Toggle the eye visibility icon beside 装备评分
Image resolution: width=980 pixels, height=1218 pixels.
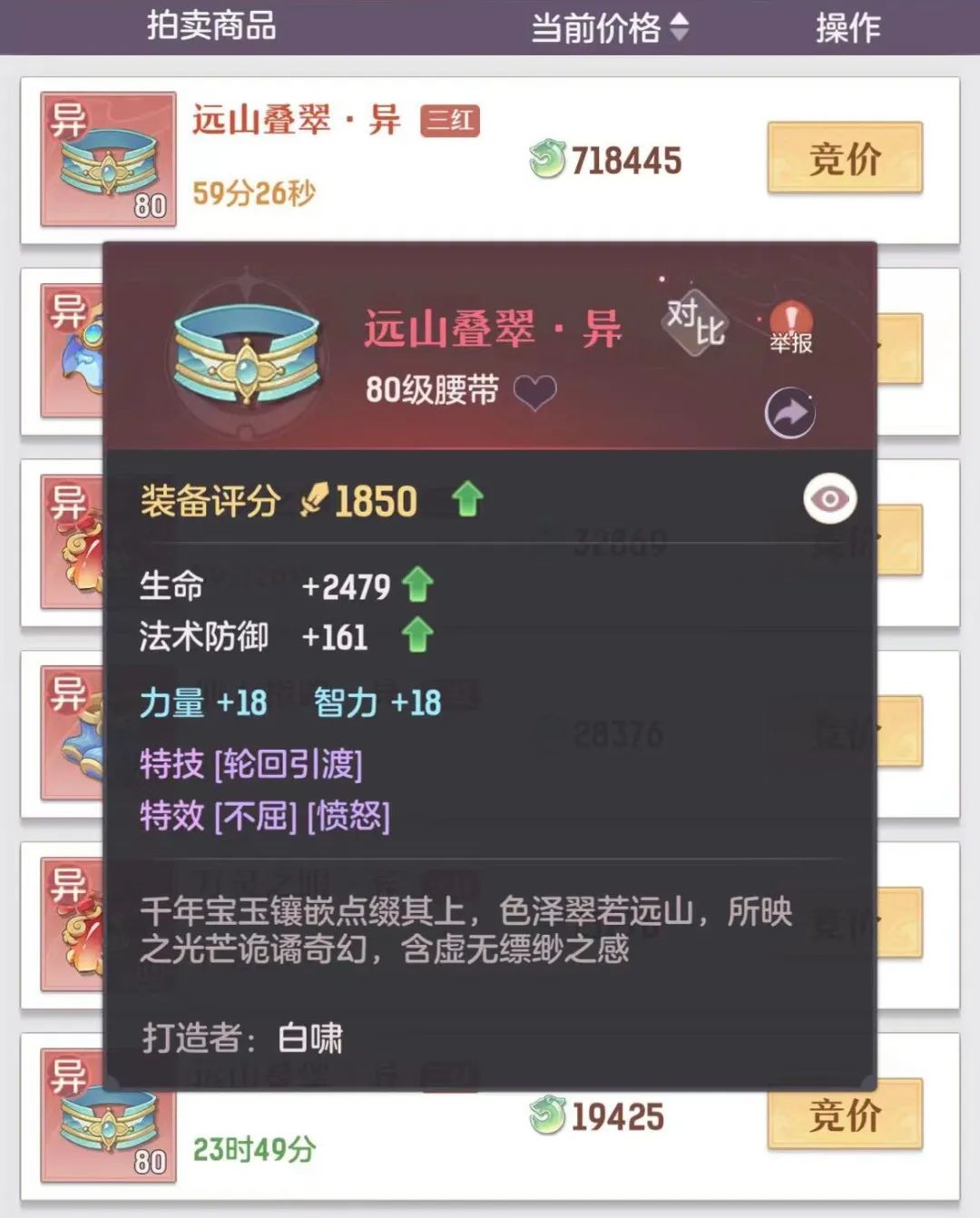click(829, 498)
